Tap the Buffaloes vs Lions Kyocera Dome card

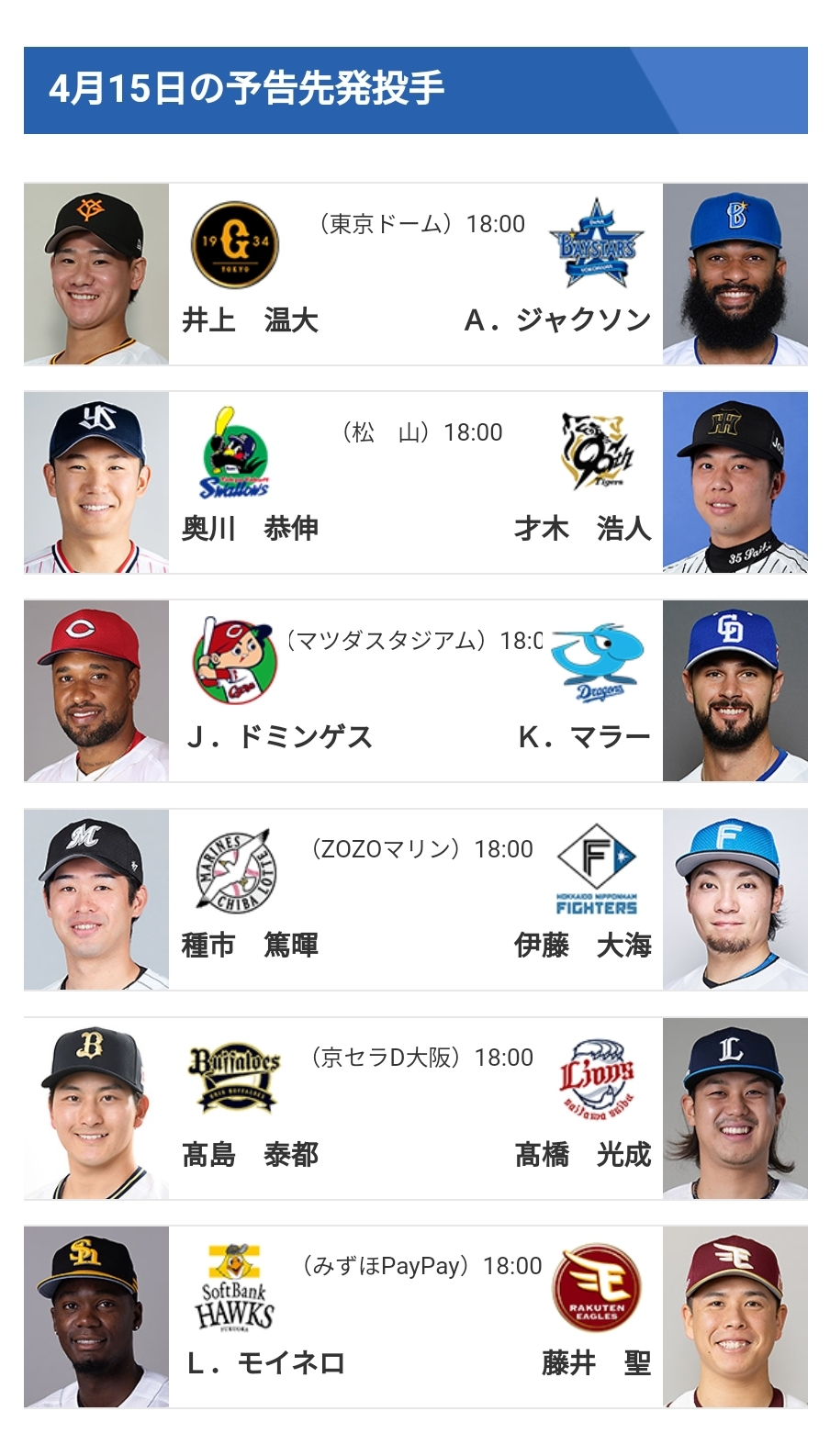coord(416,1107)
